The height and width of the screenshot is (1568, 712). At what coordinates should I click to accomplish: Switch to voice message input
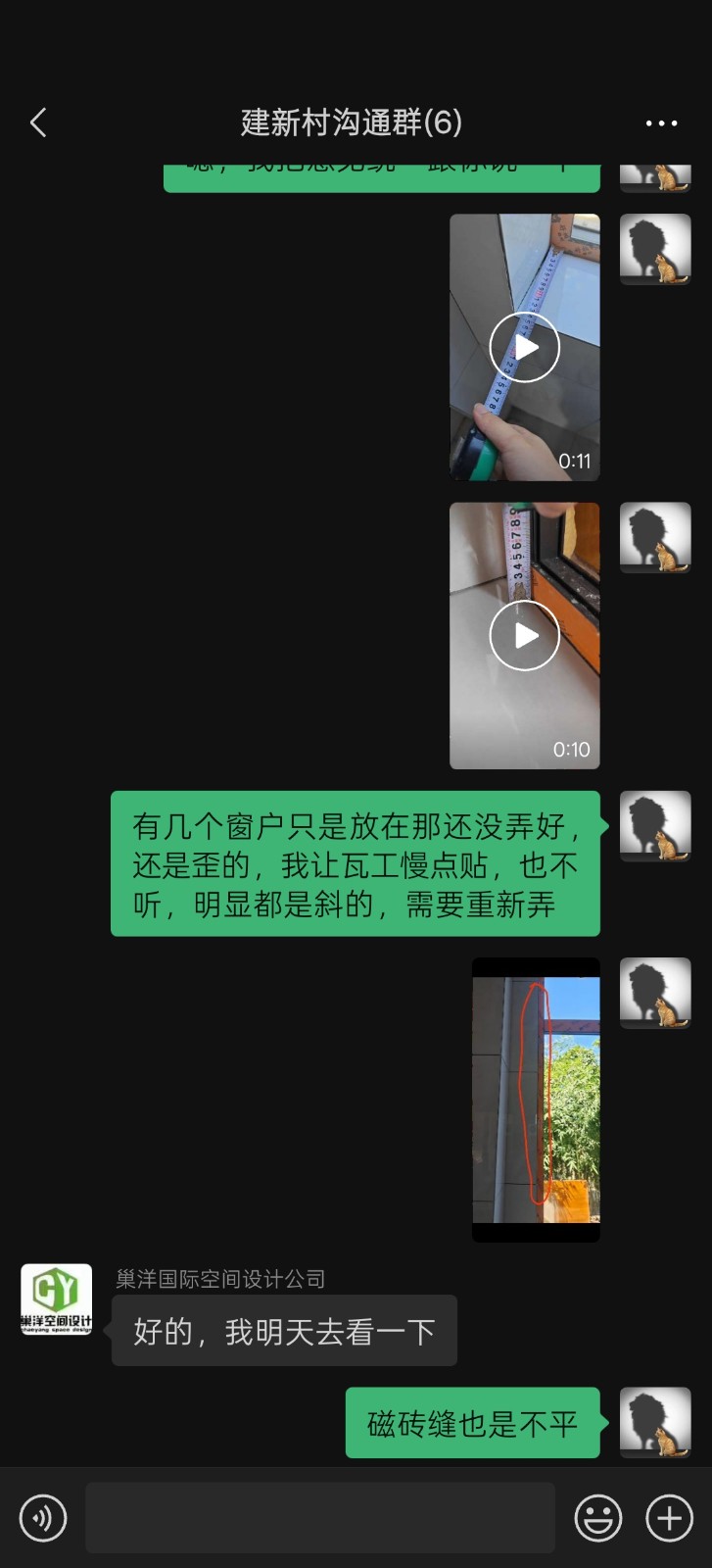pos(43,1518)
